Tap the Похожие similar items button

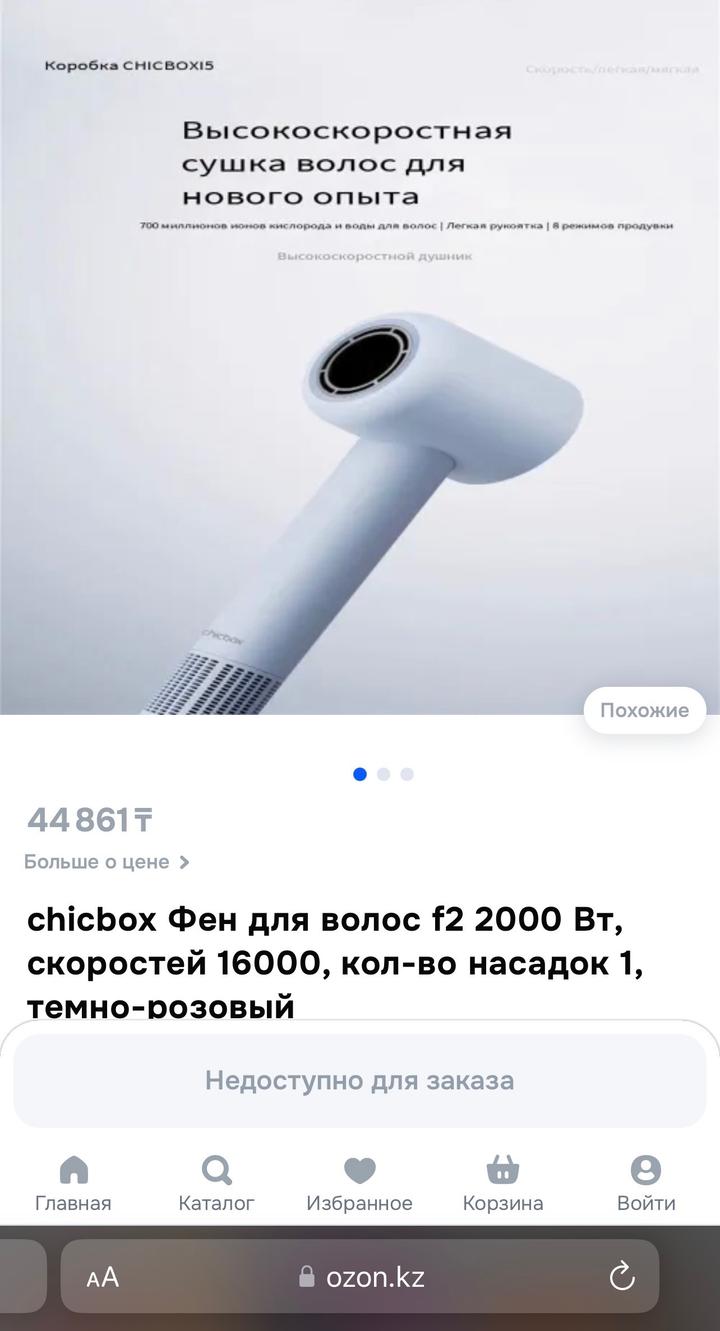(644, 710)
